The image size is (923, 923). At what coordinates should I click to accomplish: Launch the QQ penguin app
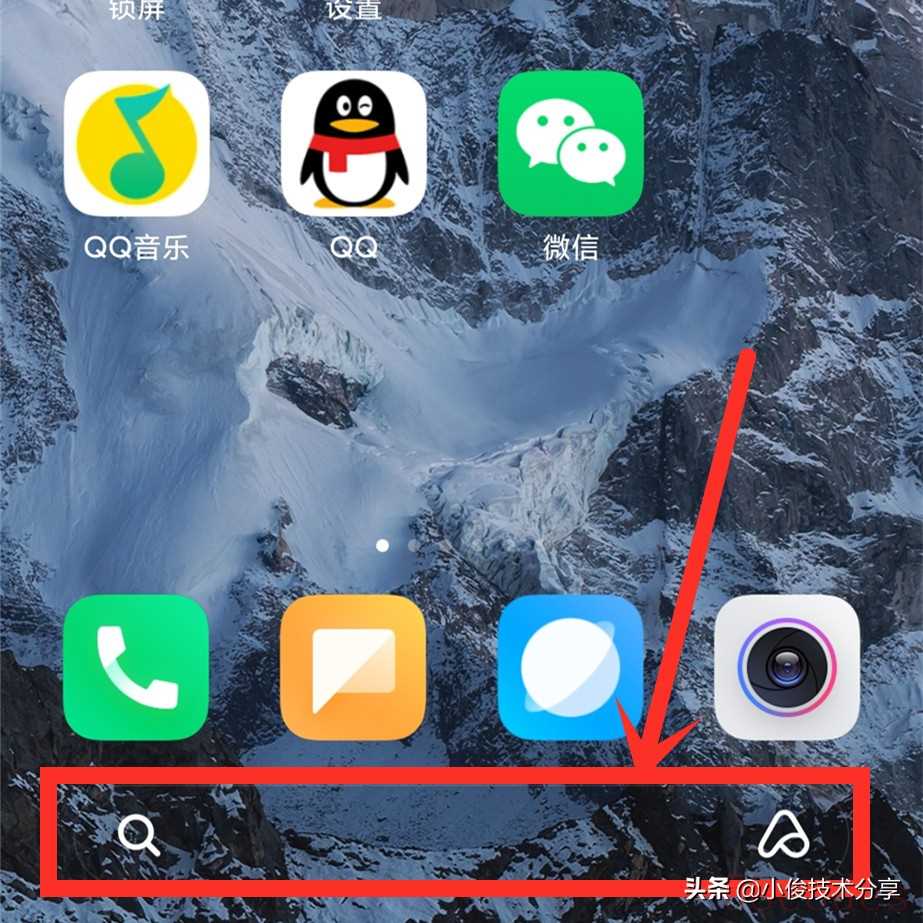353,143
